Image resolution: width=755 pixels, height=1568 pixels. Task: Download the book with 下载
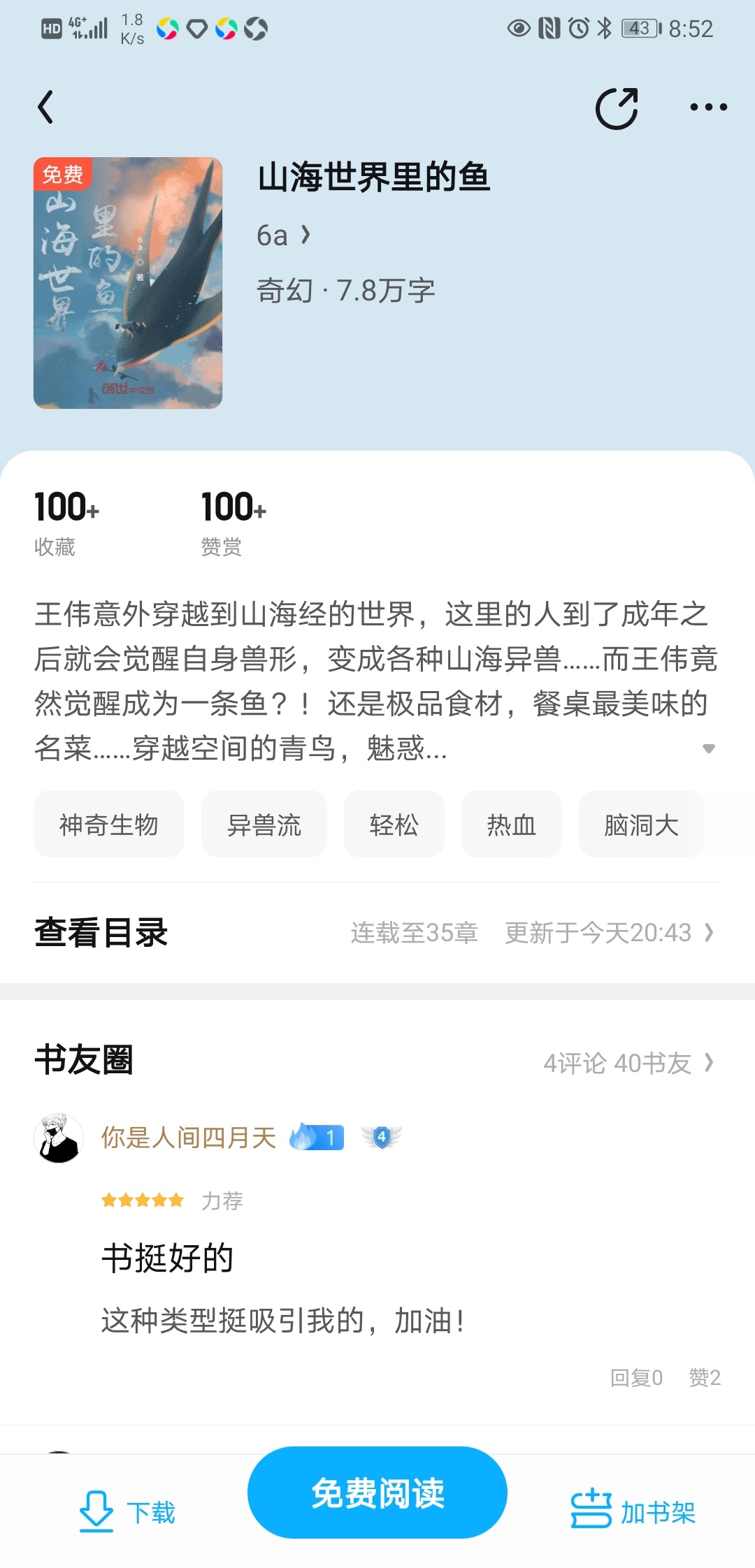[127, 1511]
